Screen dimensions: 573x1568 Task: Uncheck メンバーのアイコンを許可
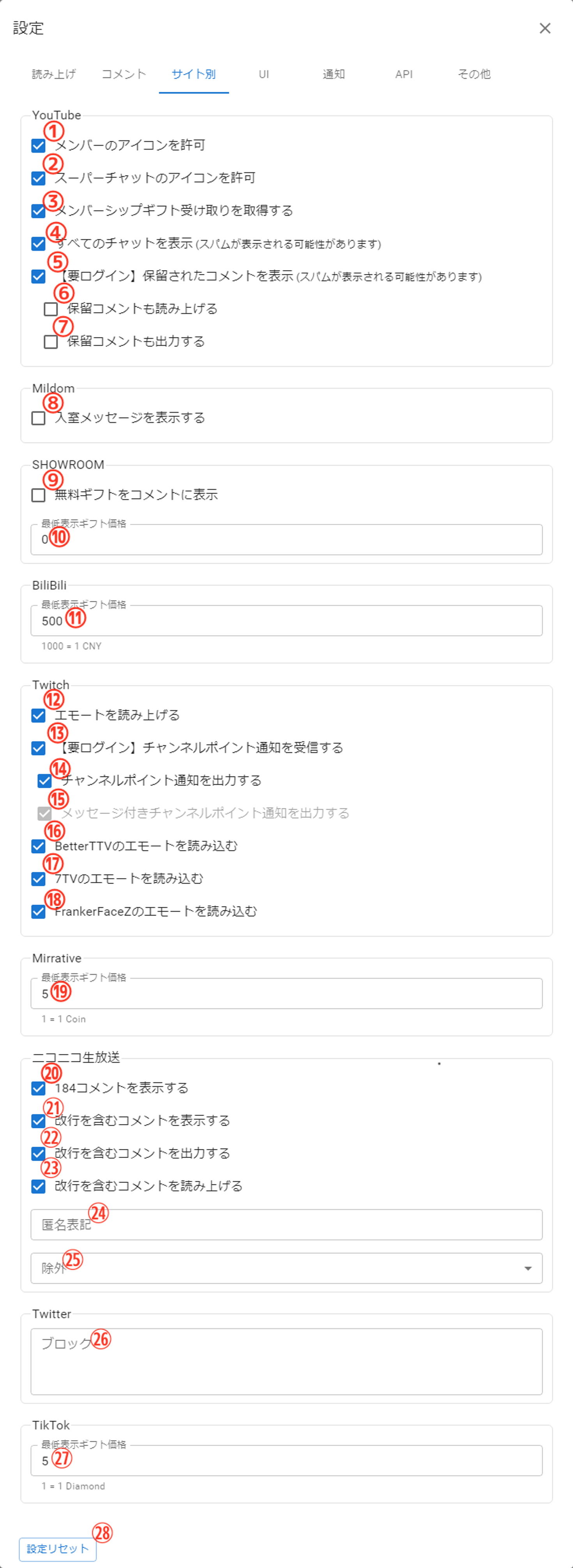[38, 145]
